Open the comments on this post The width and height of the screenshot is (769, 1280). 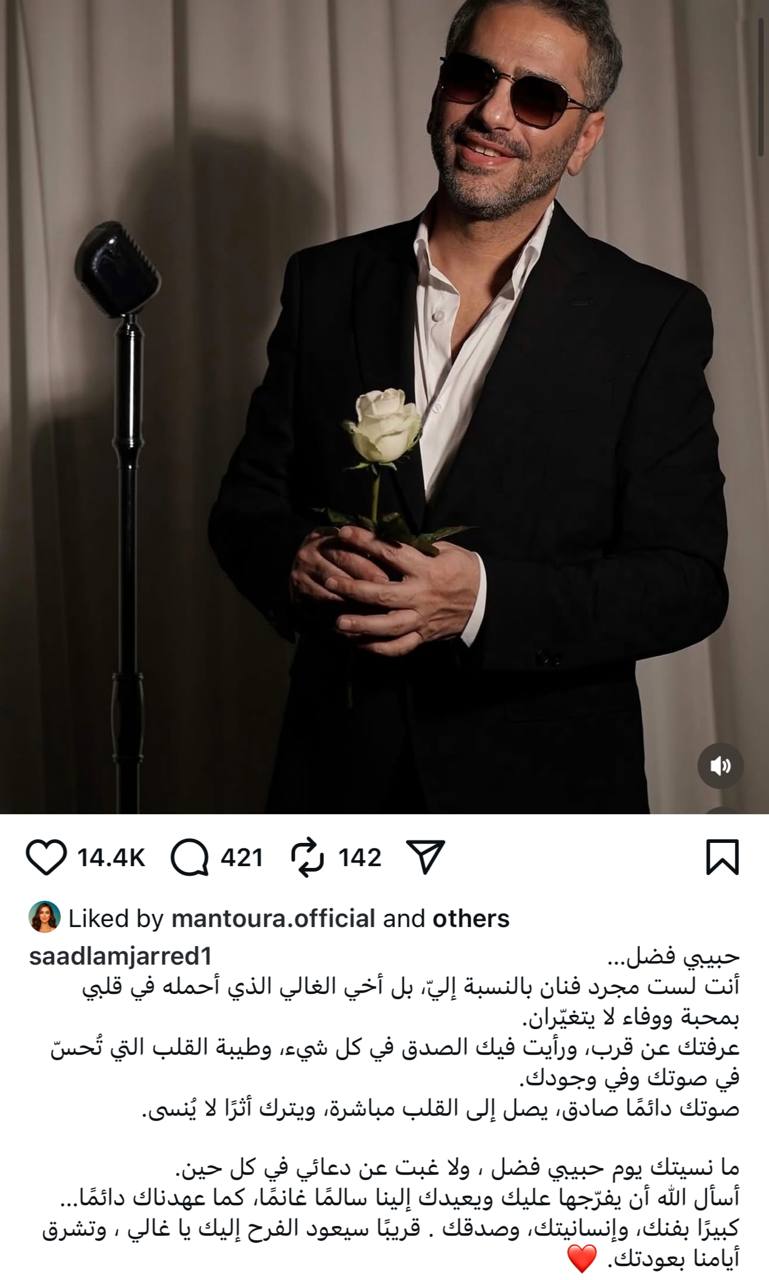coord(190,857)
